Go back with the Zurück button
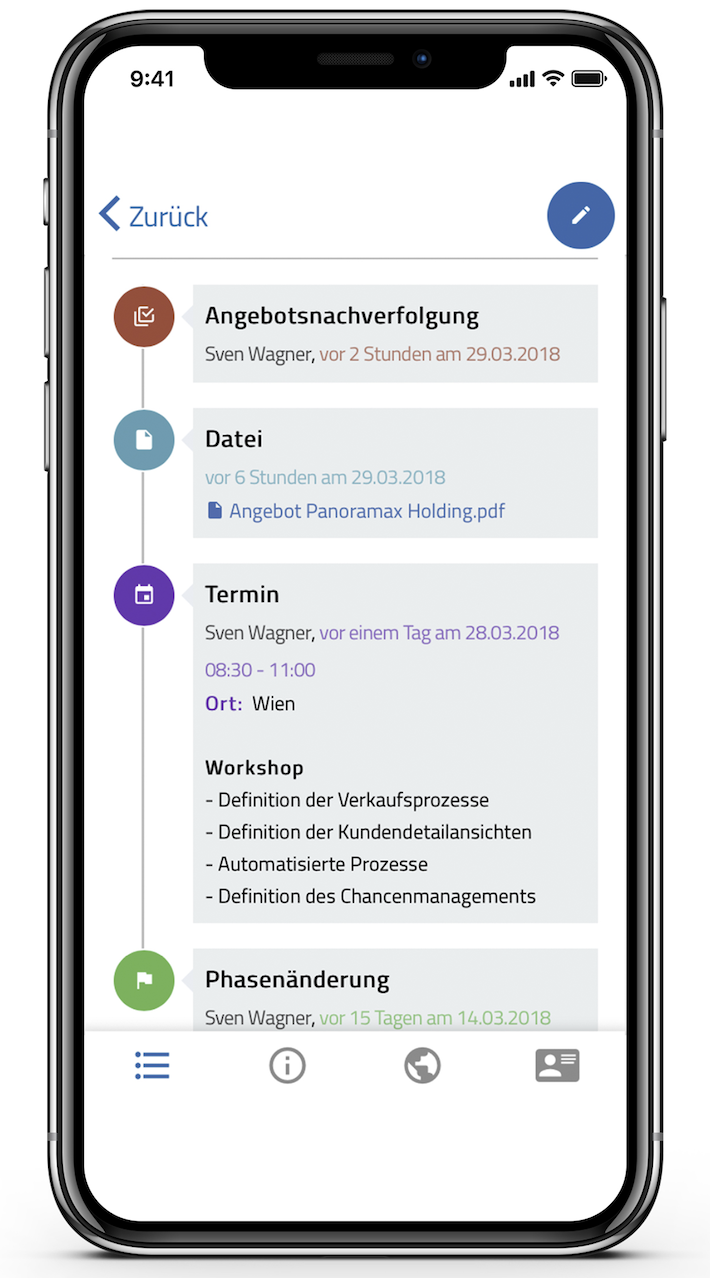This screenshot has width=710, height=1278. coord(154,216)
